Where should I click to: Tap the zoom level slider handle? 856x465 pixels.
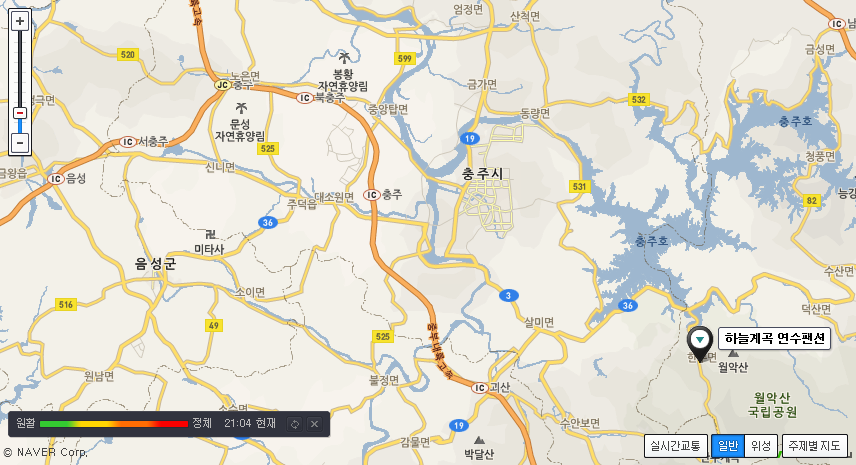point(19,113)
